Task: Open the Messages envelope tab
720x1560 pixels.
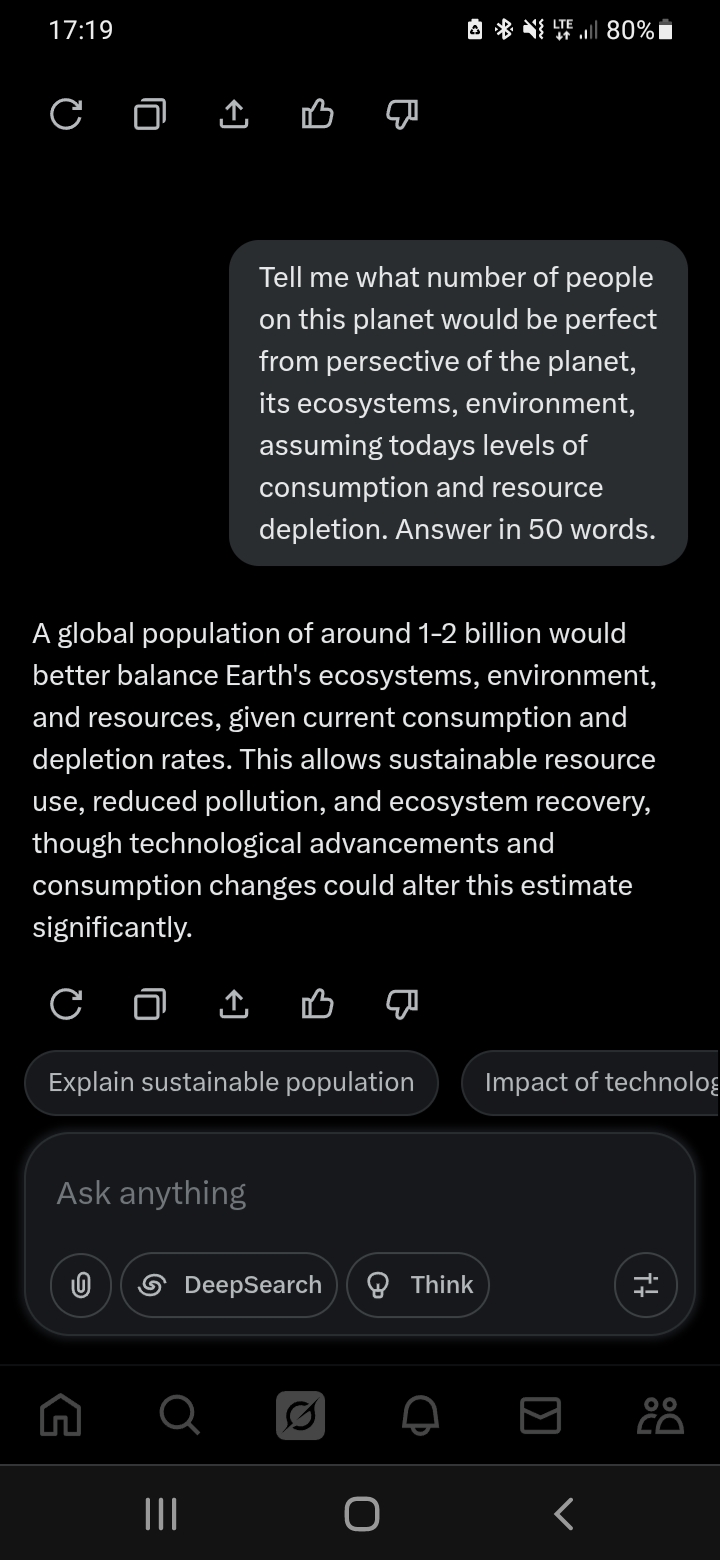Action: (540, 1416)
